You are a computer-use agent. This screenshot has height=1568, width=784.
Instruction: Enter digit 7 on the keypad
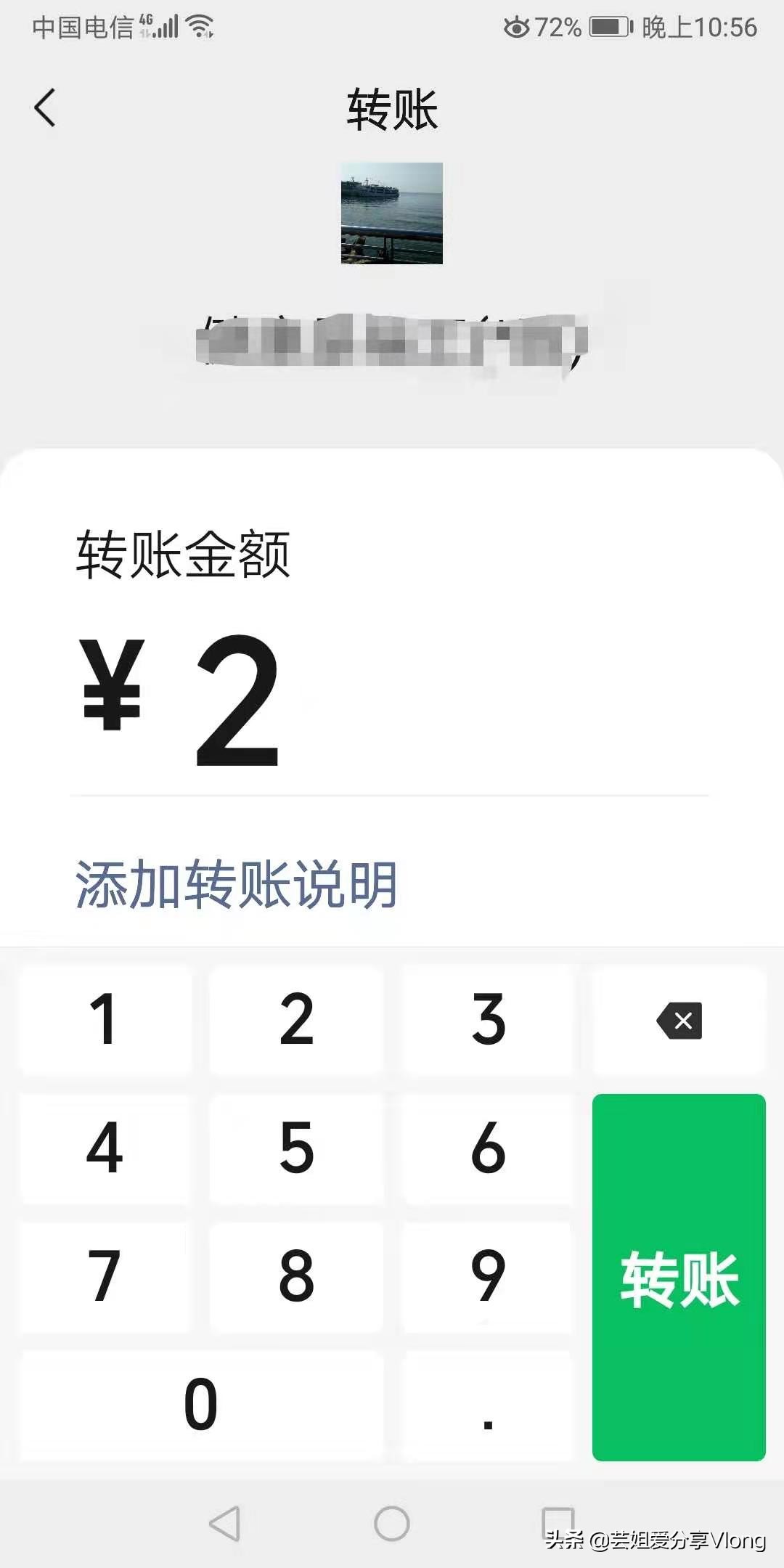coord(105,1276)
